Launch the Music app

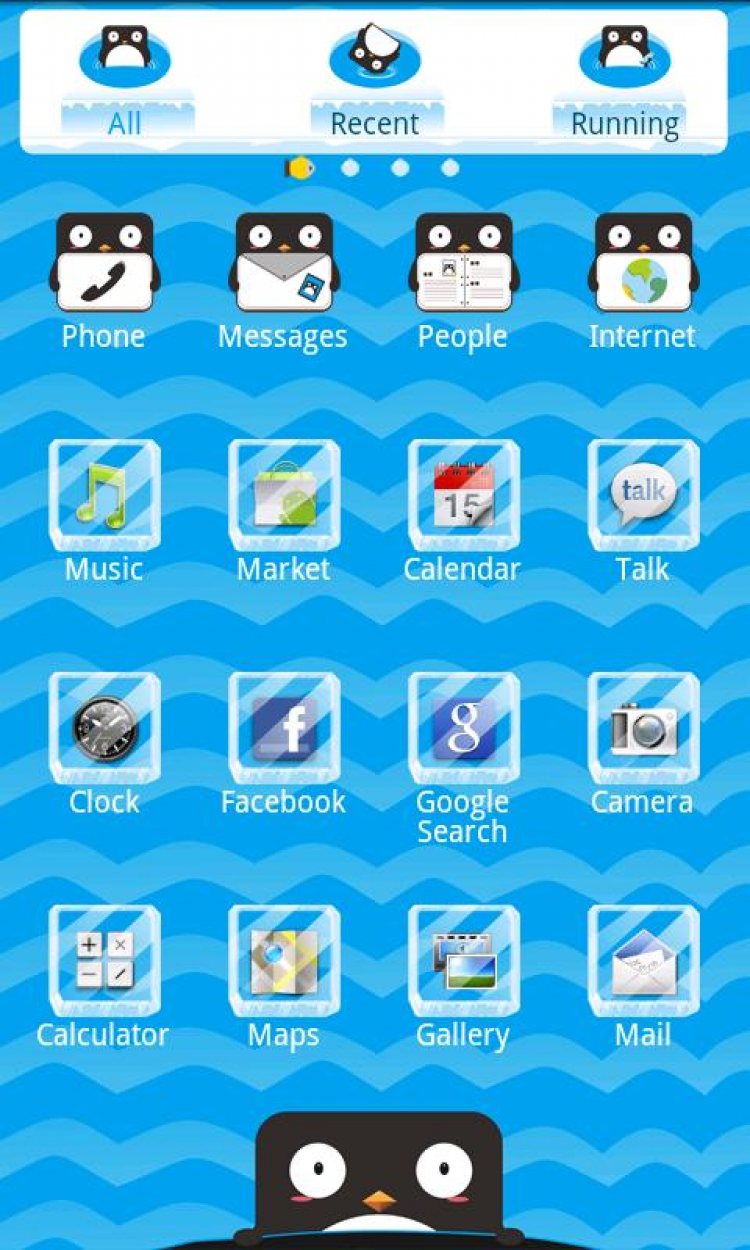[x=104, y=497]
